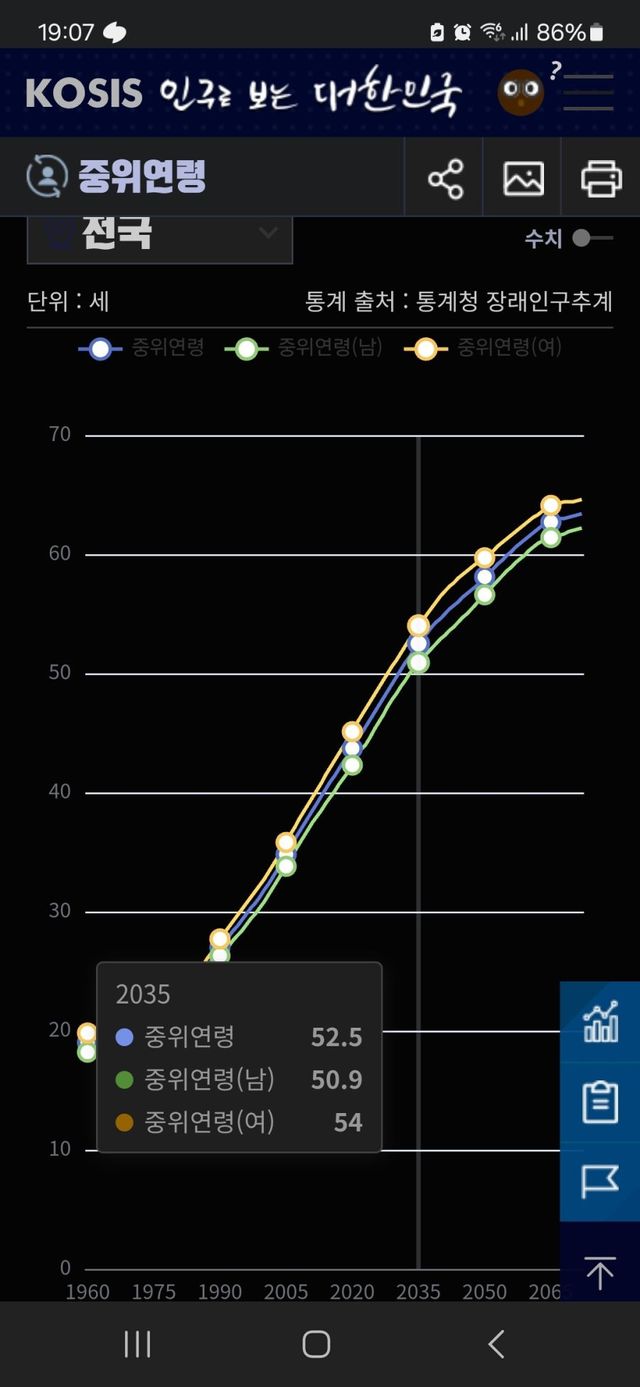Open the flag side button
The height and width of the screenshot is (1387, 640).
pyautogui.click(x=600, y=1181)
